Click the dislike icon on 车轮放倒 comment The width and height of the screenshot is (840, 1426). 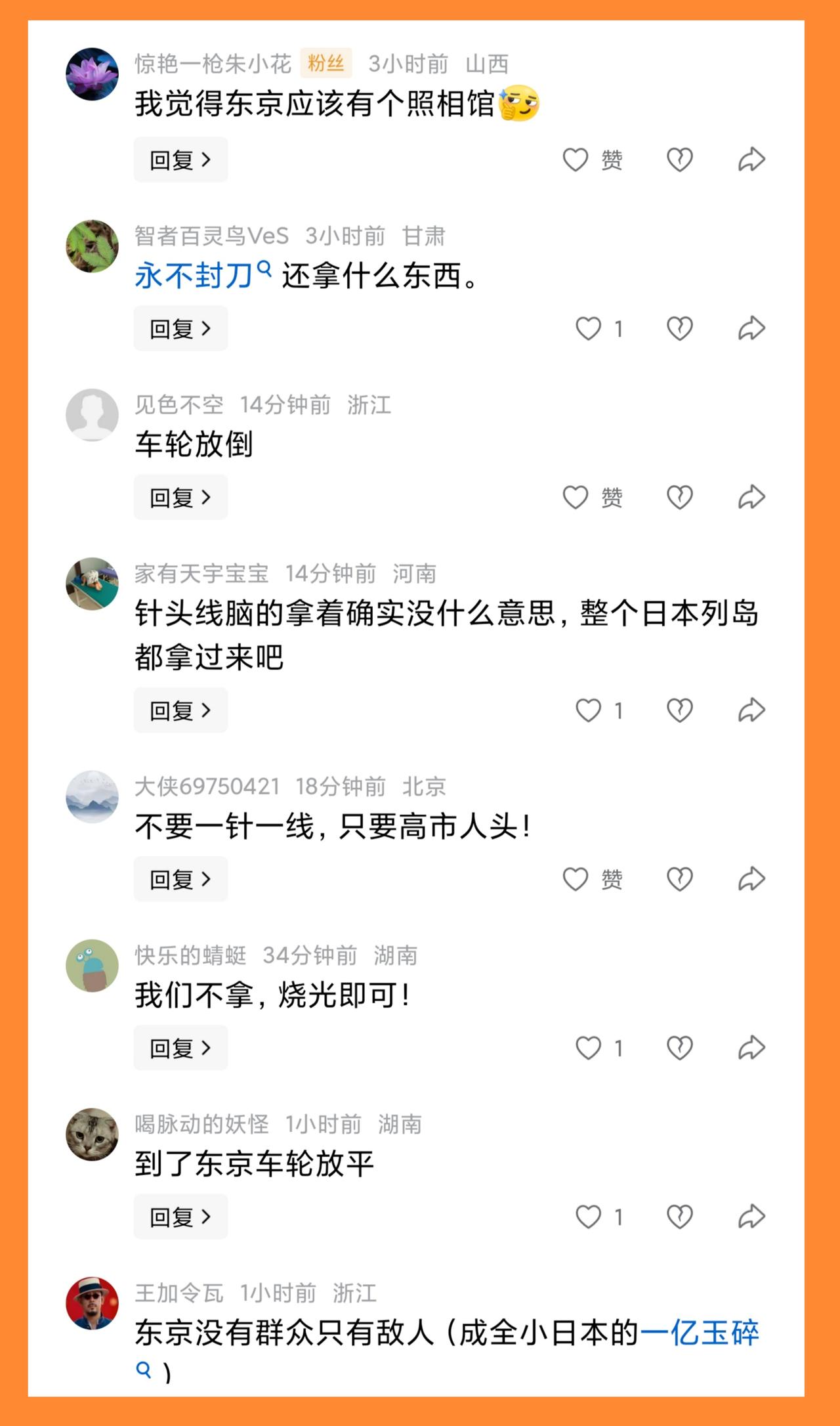[681, 497]
